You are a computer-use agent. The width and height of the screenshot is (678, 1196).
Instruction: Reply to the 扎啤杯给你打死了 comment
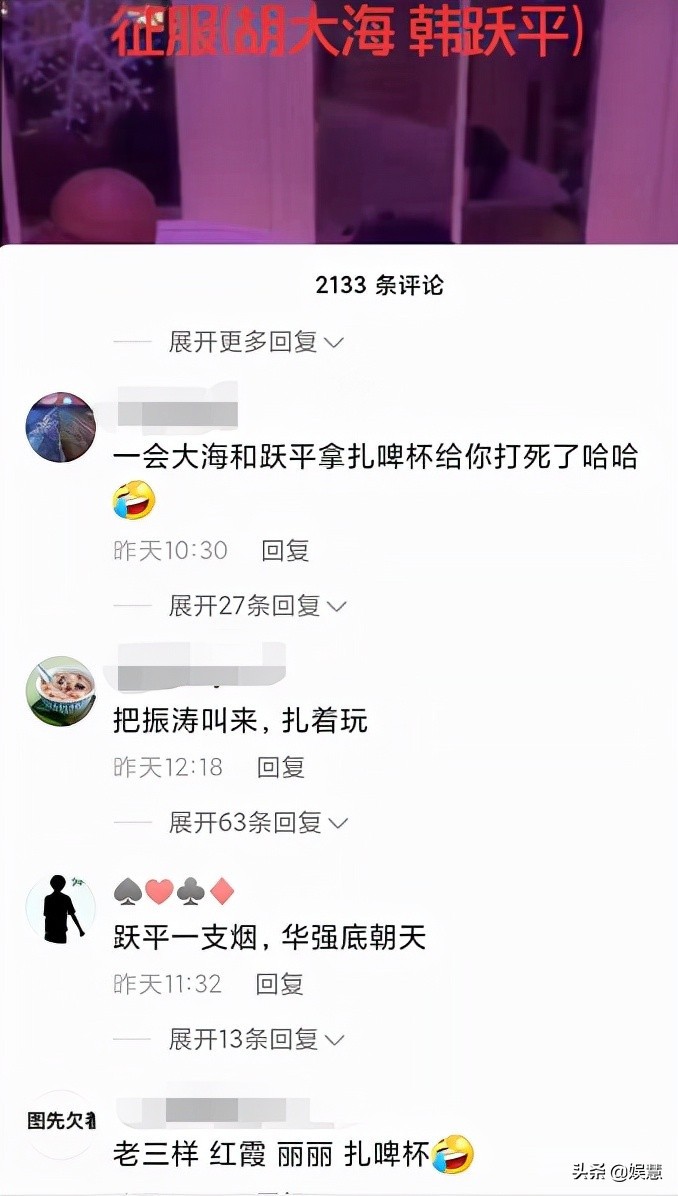pyautogui.click(x=285, y=550)
